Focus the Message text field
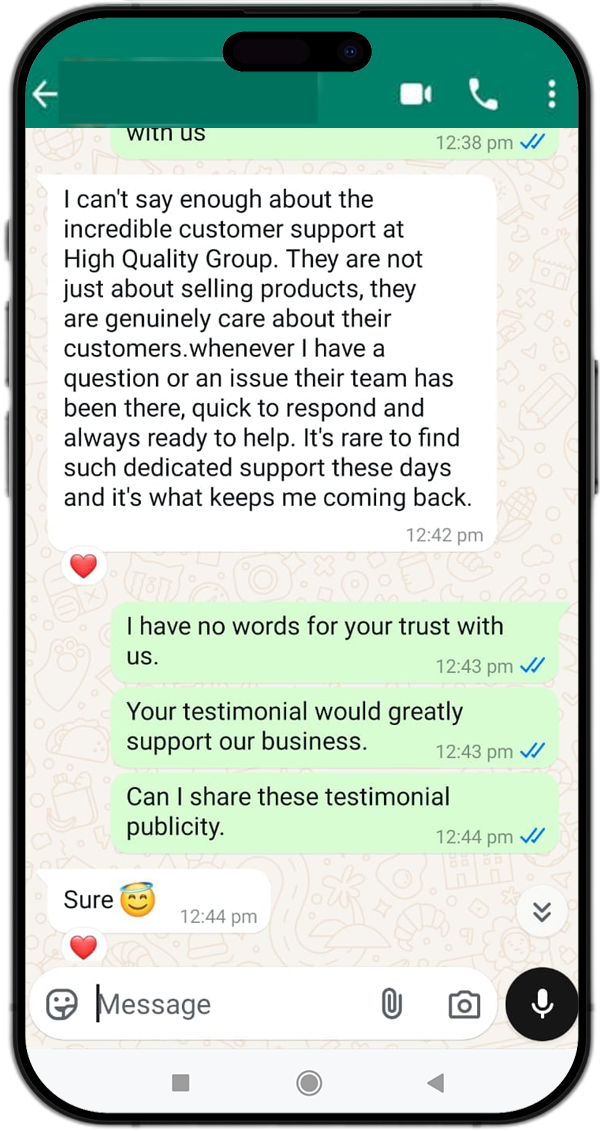Image resolution: width=600 pixels, height=1131 pixels. (x=230, y=1004)
